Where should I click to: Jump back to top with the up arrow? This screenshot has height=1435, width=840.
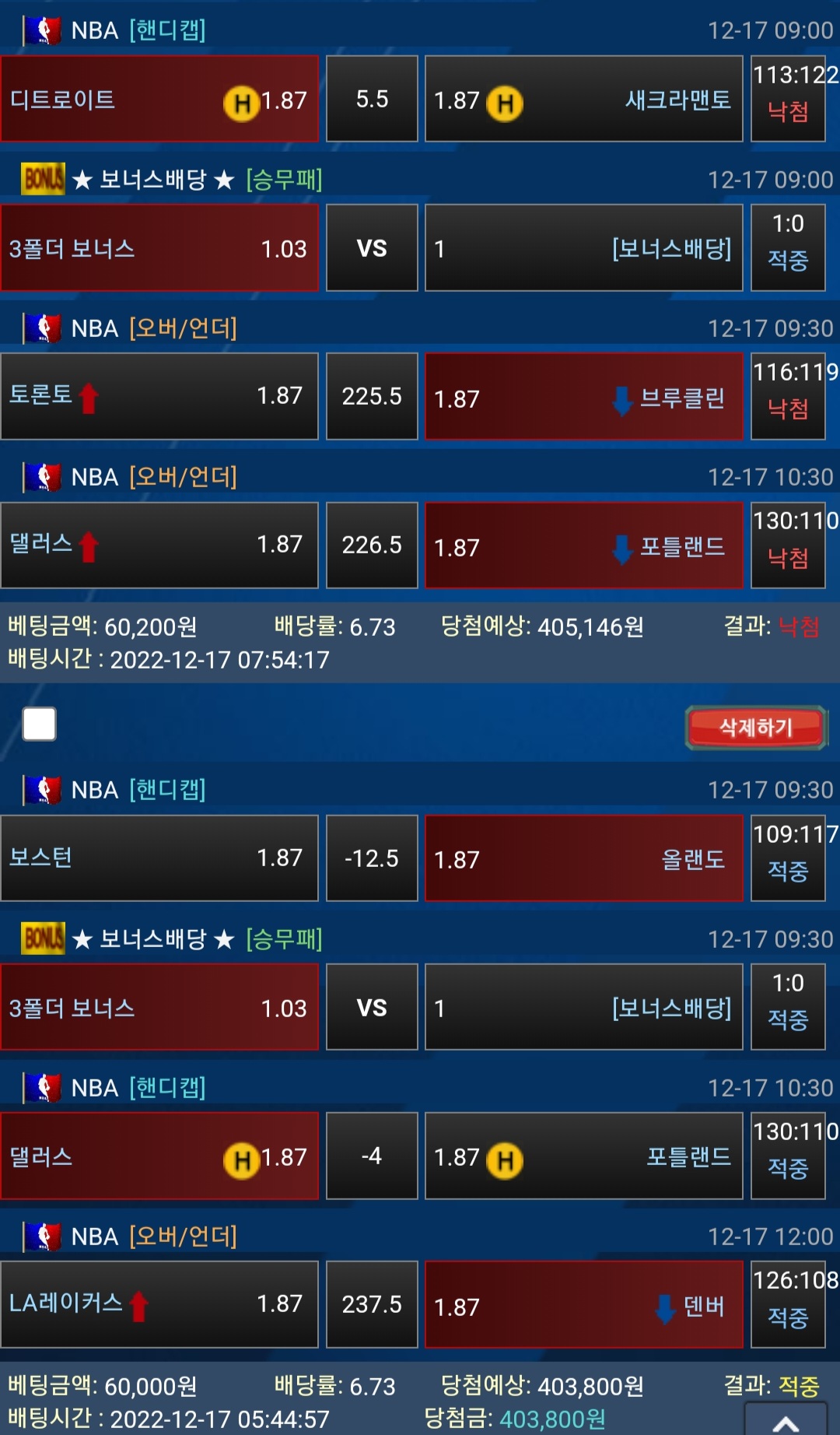pyautogui.click(x=786, y=1421)
